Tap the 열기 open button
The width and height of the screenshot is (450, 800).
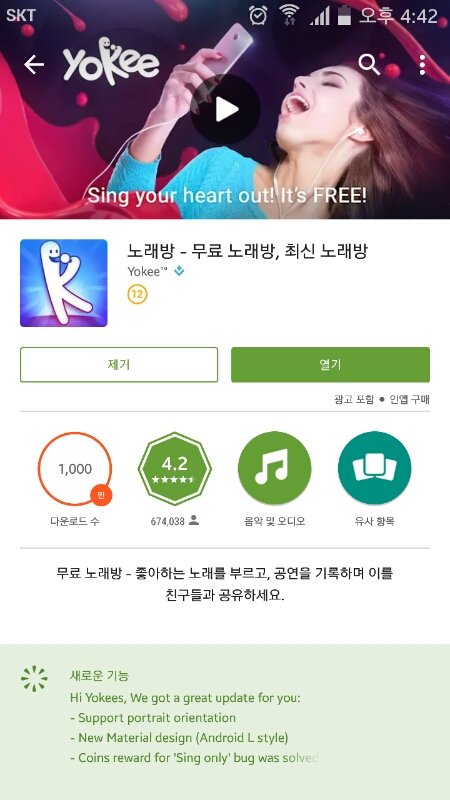pyautogui.click(x=330, y=365)
